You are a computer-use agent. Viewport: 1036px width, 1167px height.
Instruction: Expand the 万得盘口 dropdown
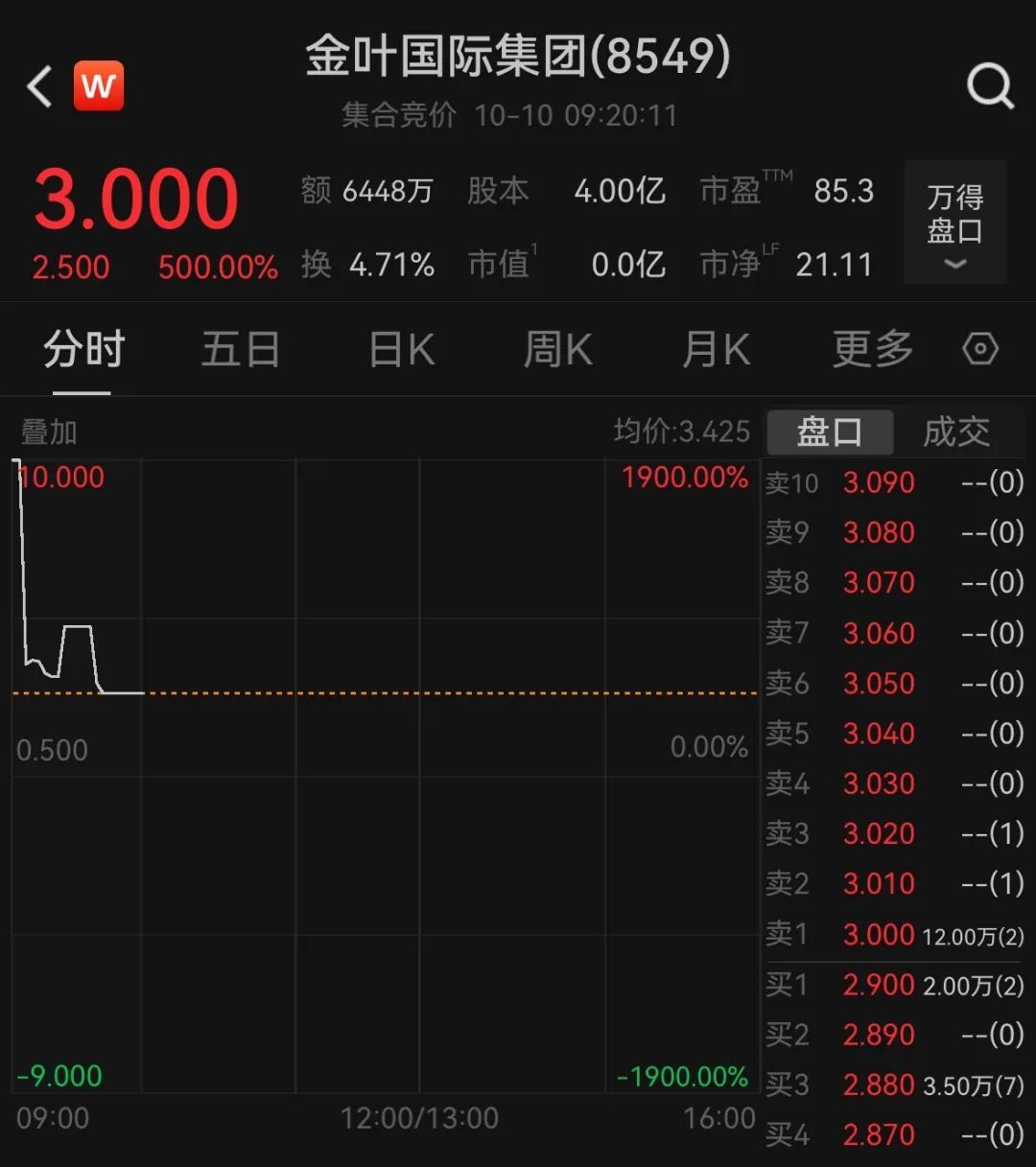click(954, 222)
